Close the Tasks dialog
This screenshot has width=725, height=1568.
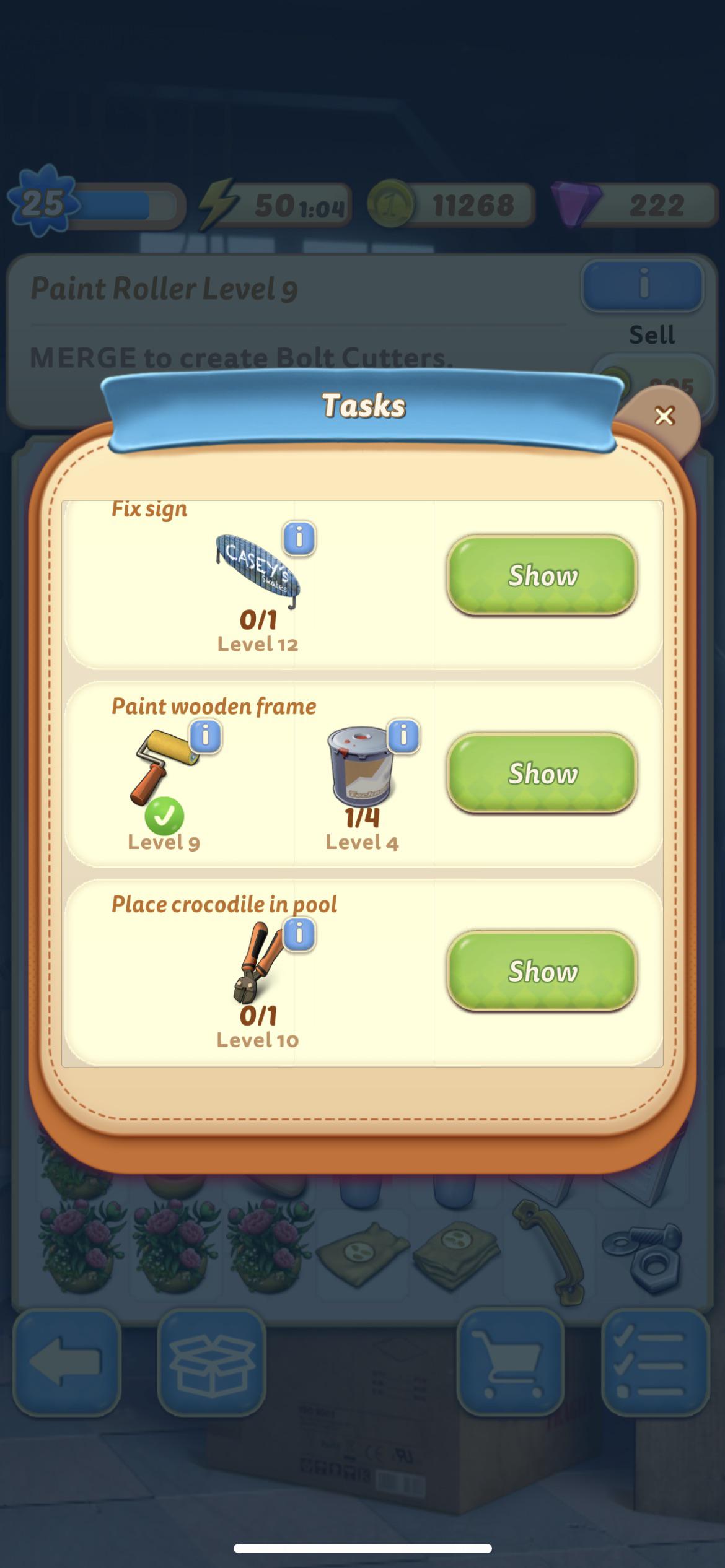point(664,416)
